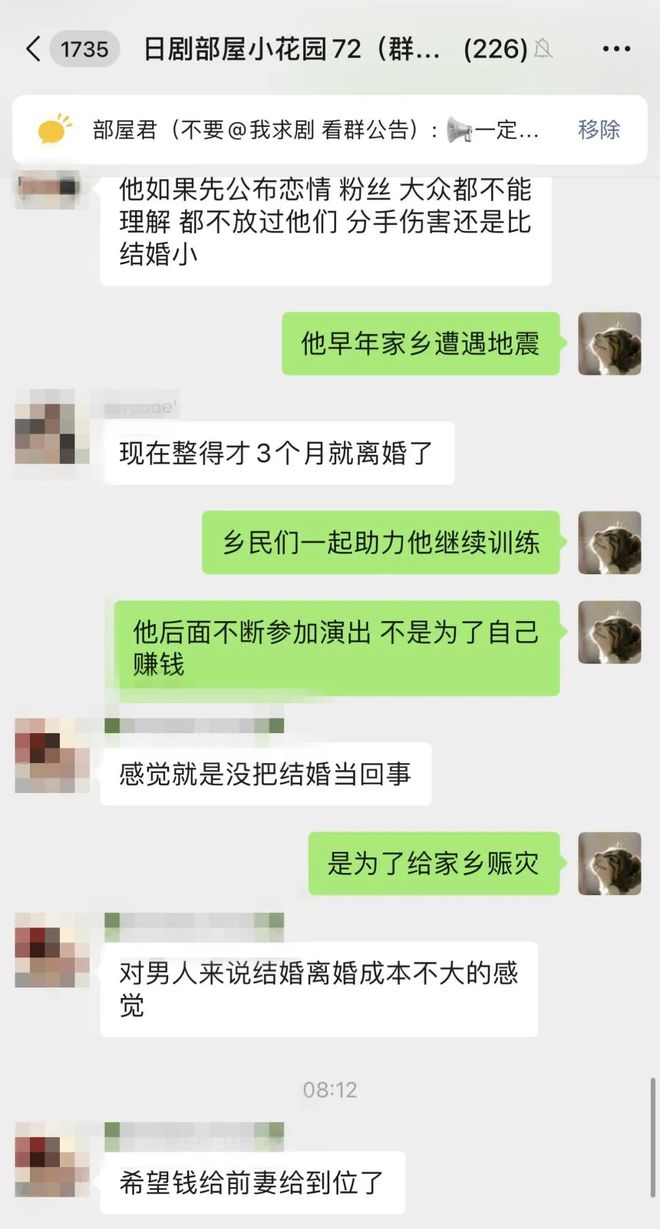Open cat avatar next to 他早年家乡遭遇地震
The image size is (660, 1229).
tap(609, 343)
